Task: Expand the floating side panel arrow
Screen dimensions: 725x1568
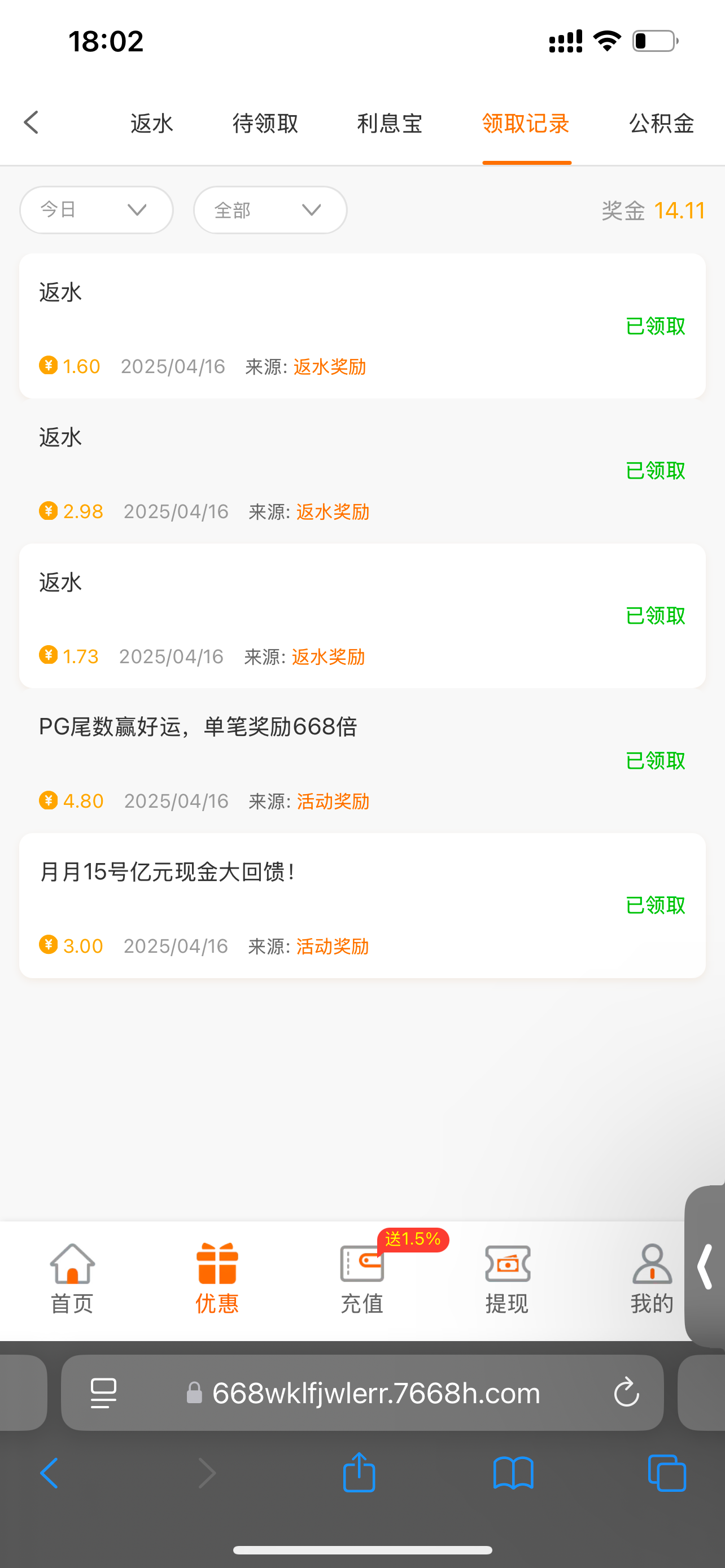Action: tap(706, 1266)
